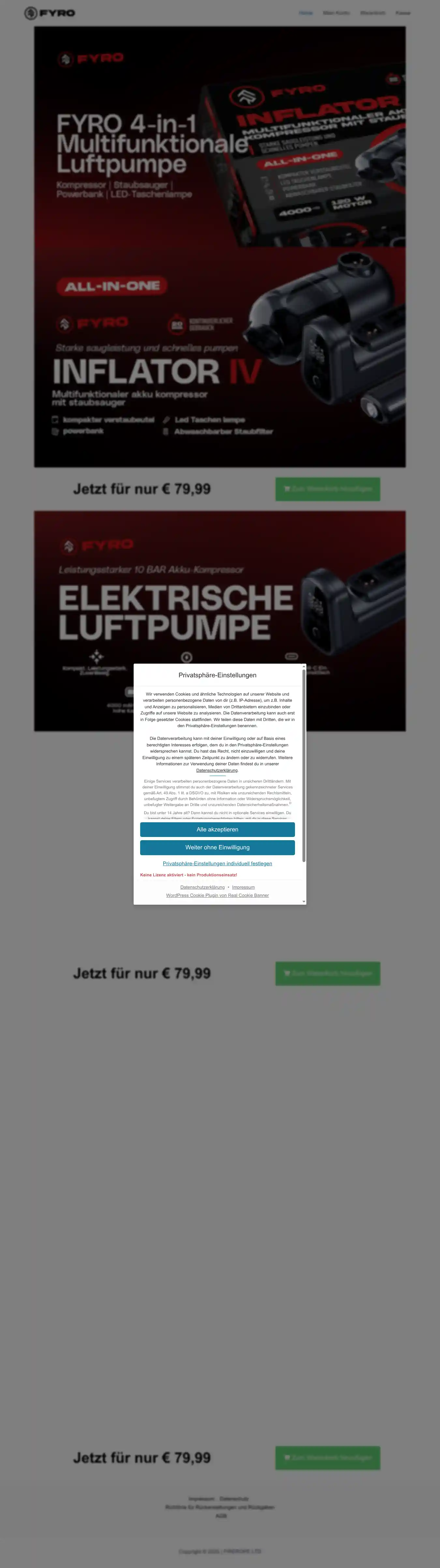Viewport: 440px width, 1568px height.
Task: Choose Weiter ohne Einwilligung
Action: coord(217,847)
